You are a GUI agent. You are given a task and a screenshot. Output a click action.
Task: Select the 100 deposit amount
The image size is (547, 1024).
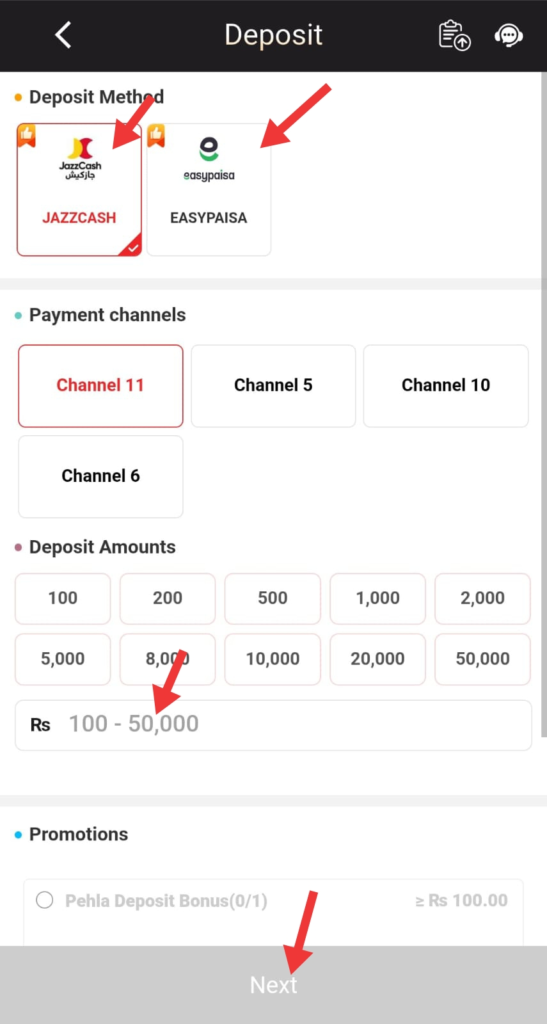(63, 599)
